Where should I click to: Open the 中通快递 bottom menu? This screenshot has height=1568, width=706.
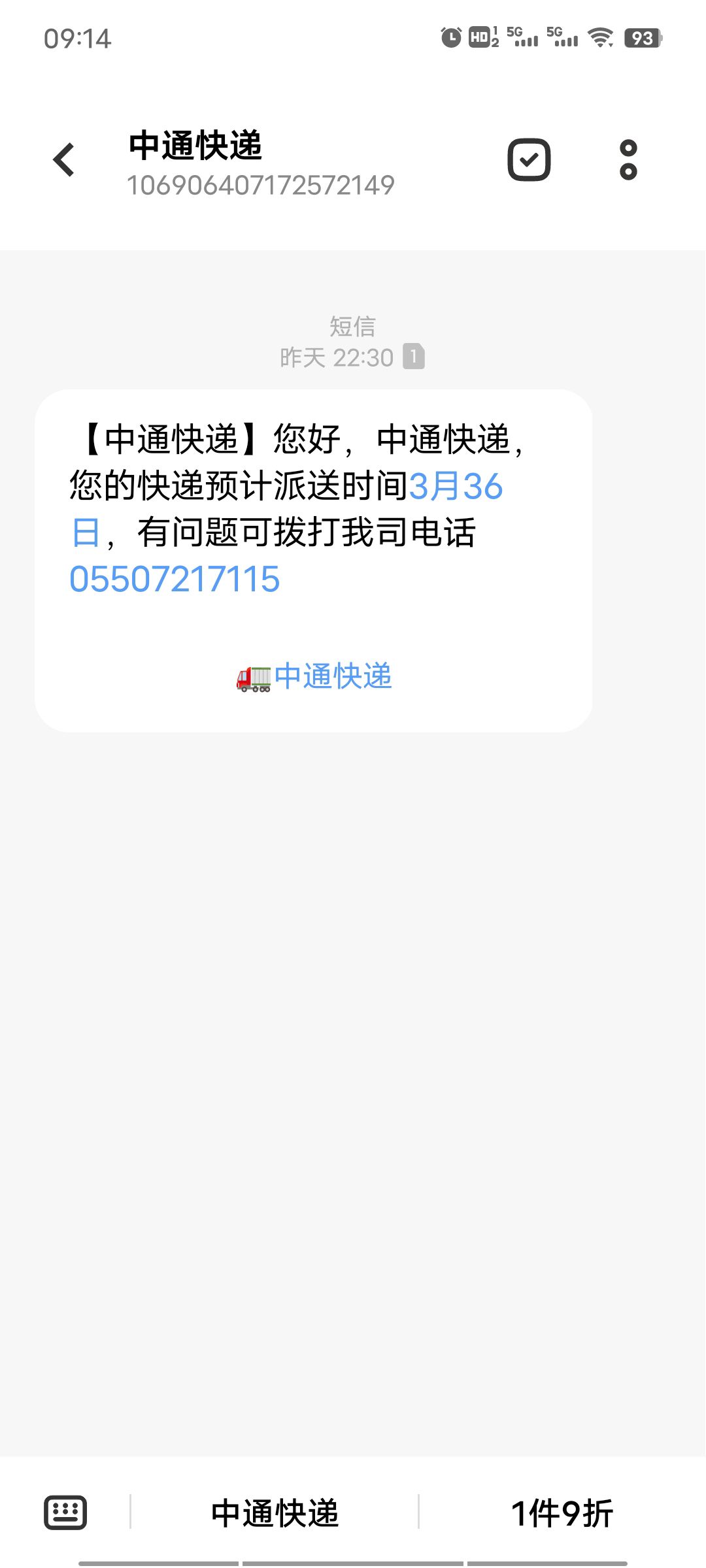(x=275, y=1513)
